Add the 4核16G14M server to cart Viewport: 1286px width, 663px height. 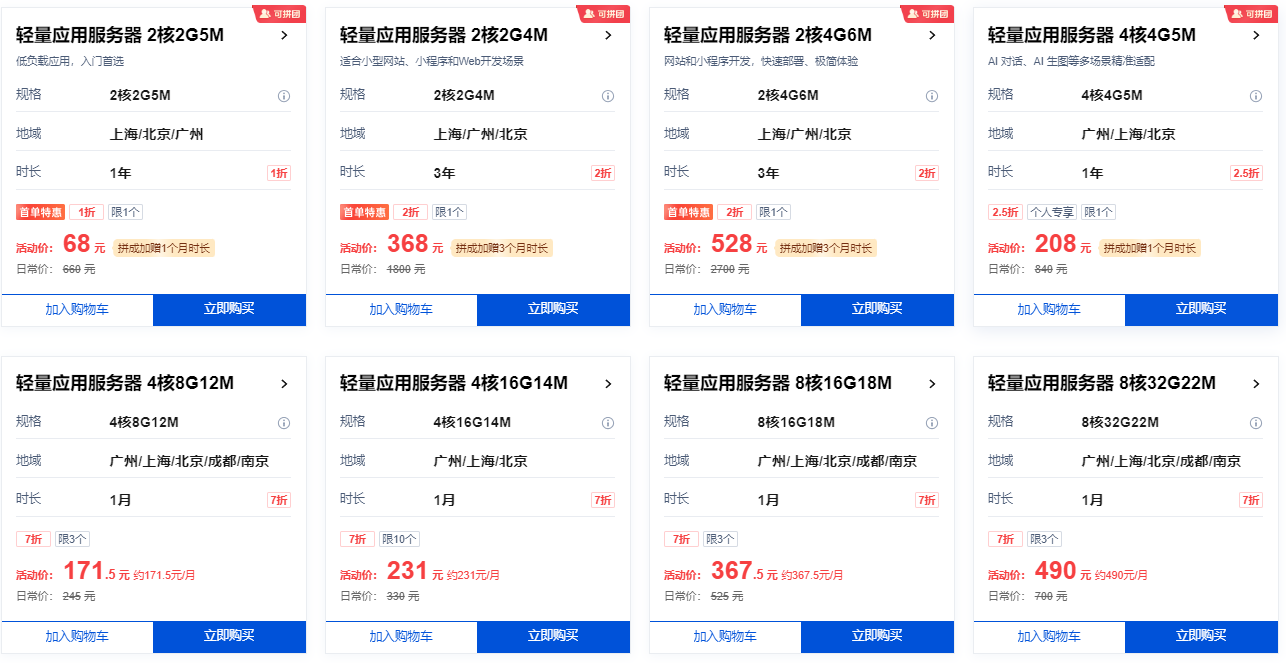(401, 636)
